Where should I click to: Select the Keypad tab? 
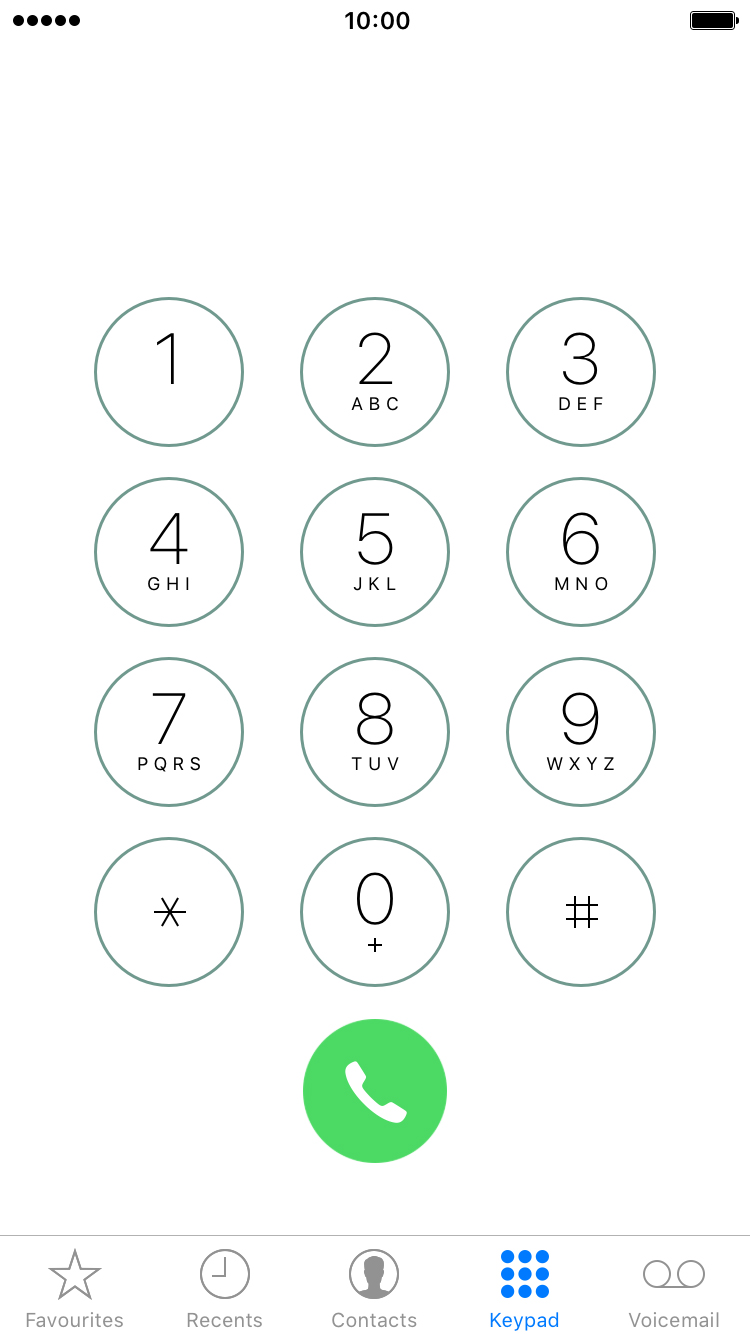pos(524,1289)
